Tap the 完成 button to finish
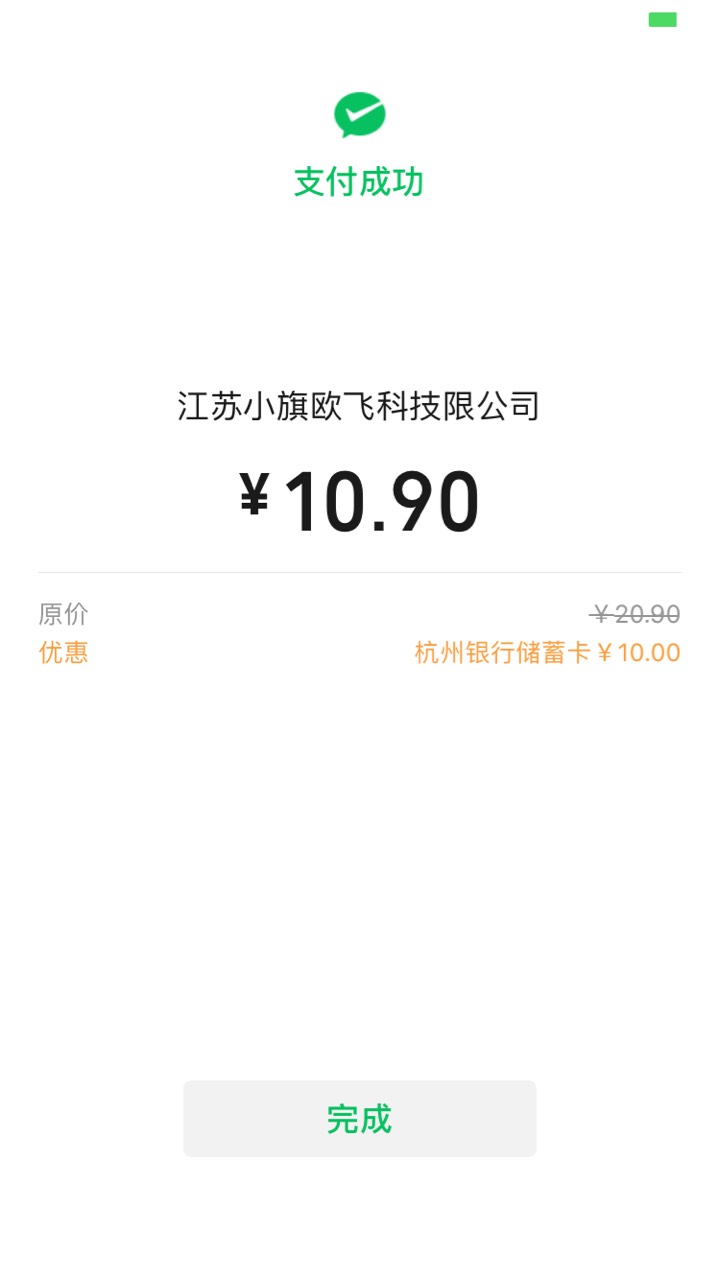720x1280 pixels. coord(360,1118)
